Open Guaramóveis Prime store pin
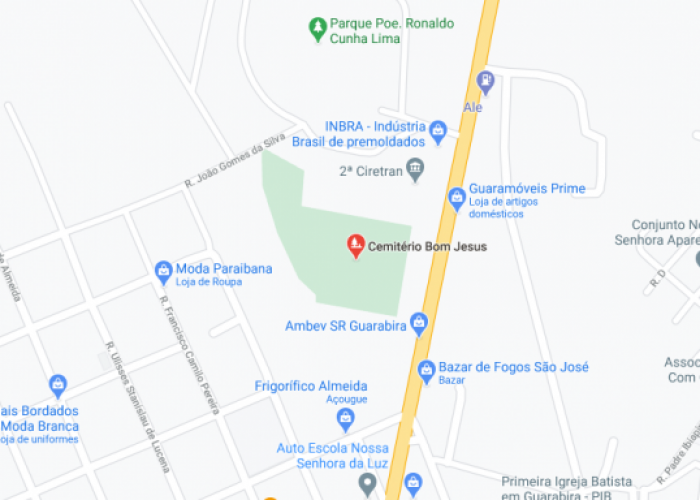 click(456, 196)
